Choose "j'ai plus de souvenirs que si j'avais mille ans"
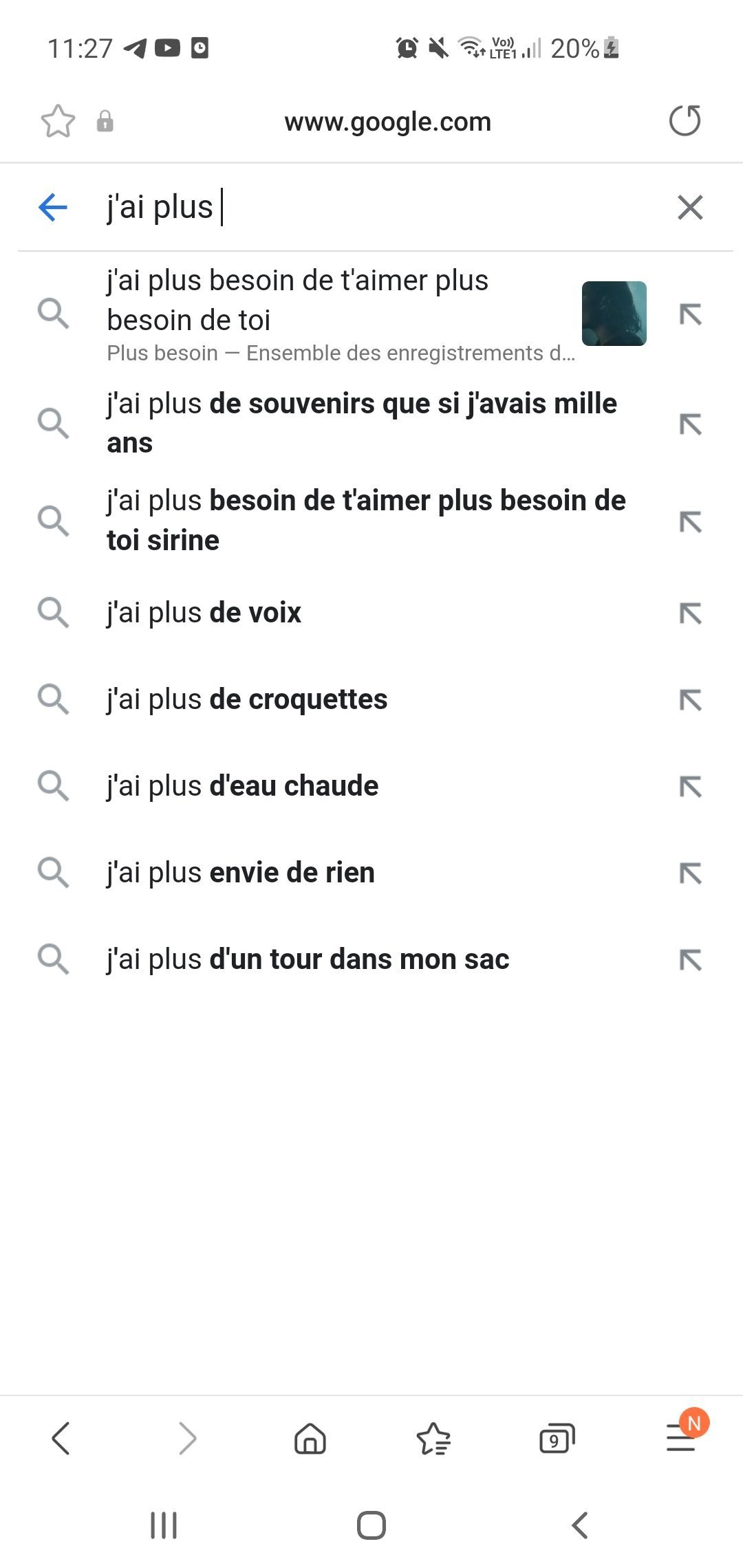This screenshot has width=743, height=1568. coord(371,424)
